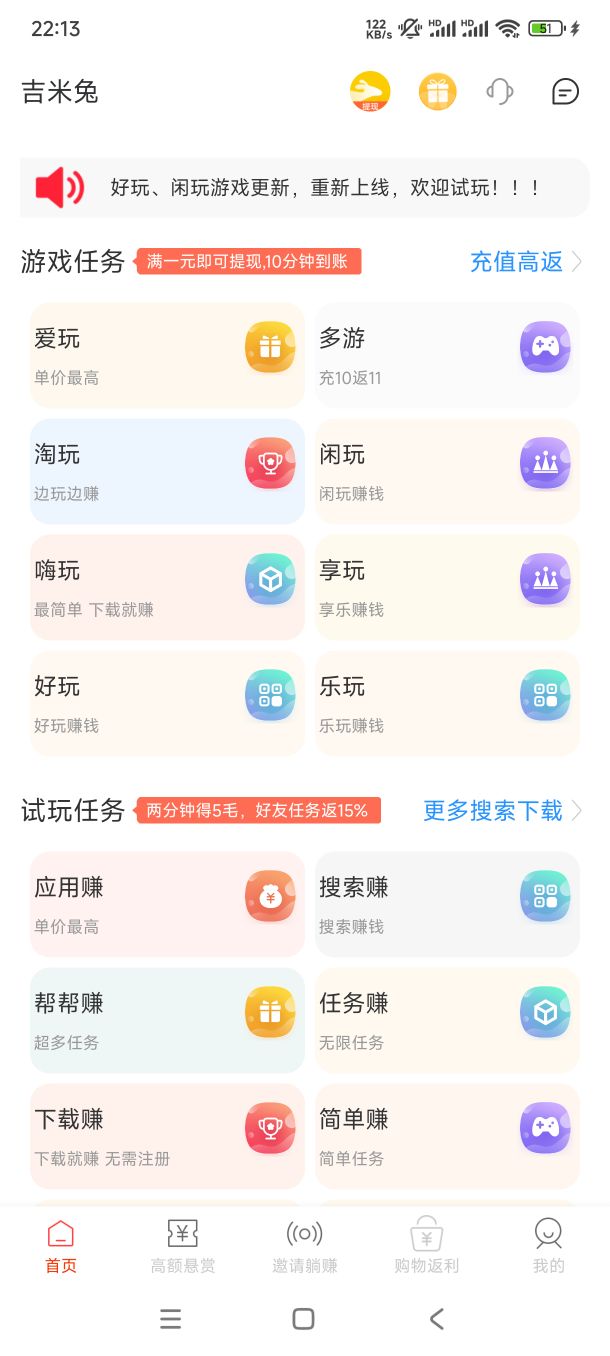Open the 充值高返 link

point(527,262)
